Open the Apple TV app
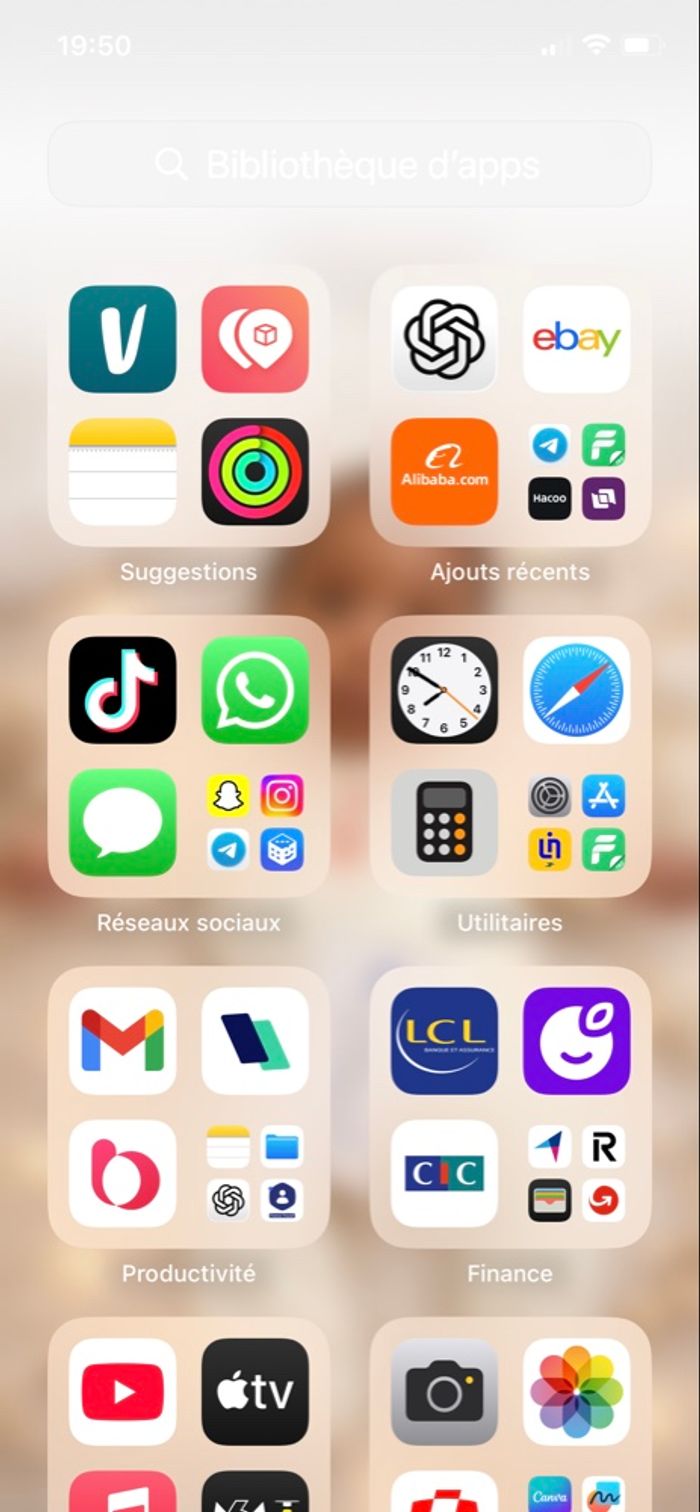This screenshot has height=1512, width=700. (x=255, y=1391)
